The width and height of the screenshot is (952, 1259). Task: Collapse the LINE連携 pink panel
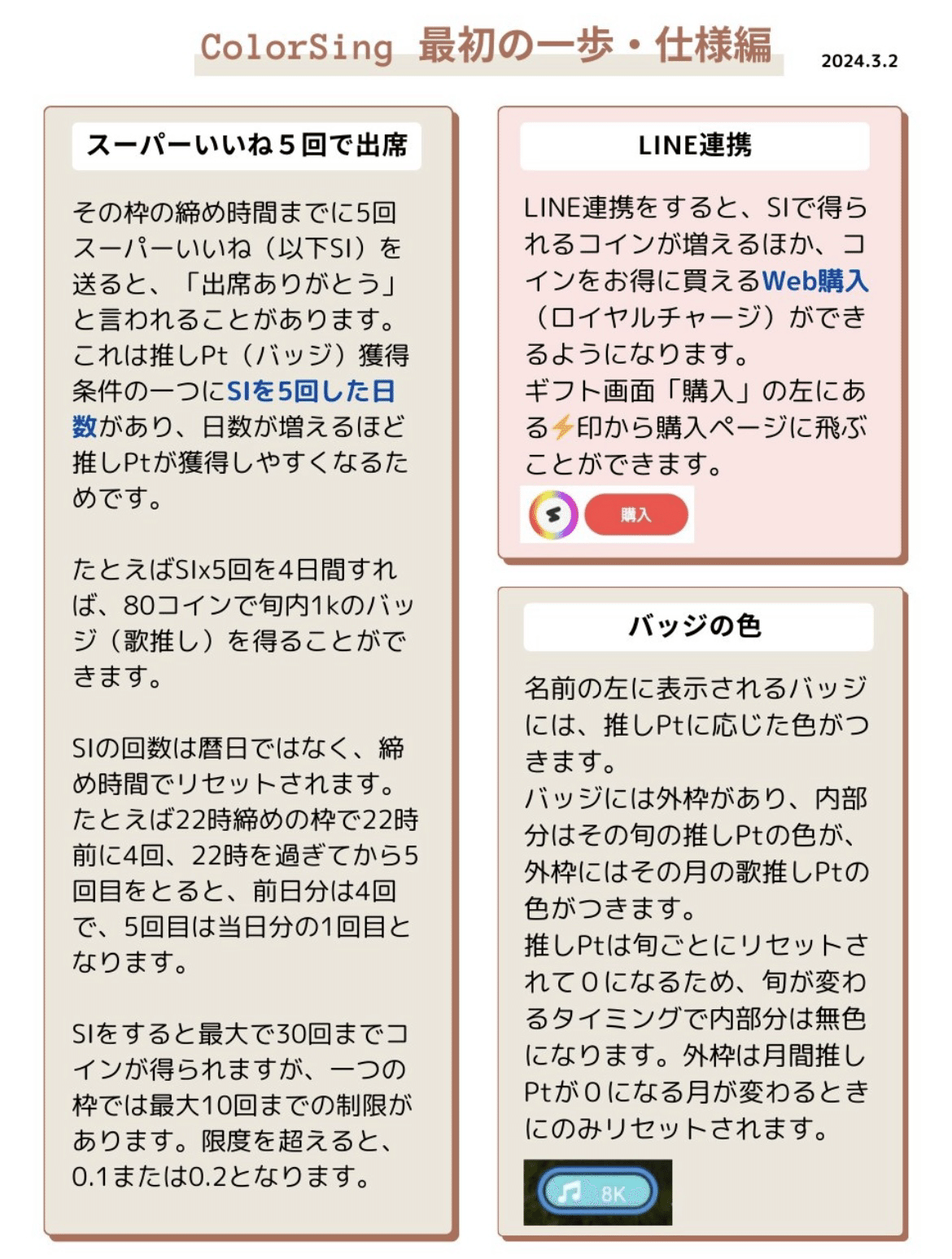(701, 334)
